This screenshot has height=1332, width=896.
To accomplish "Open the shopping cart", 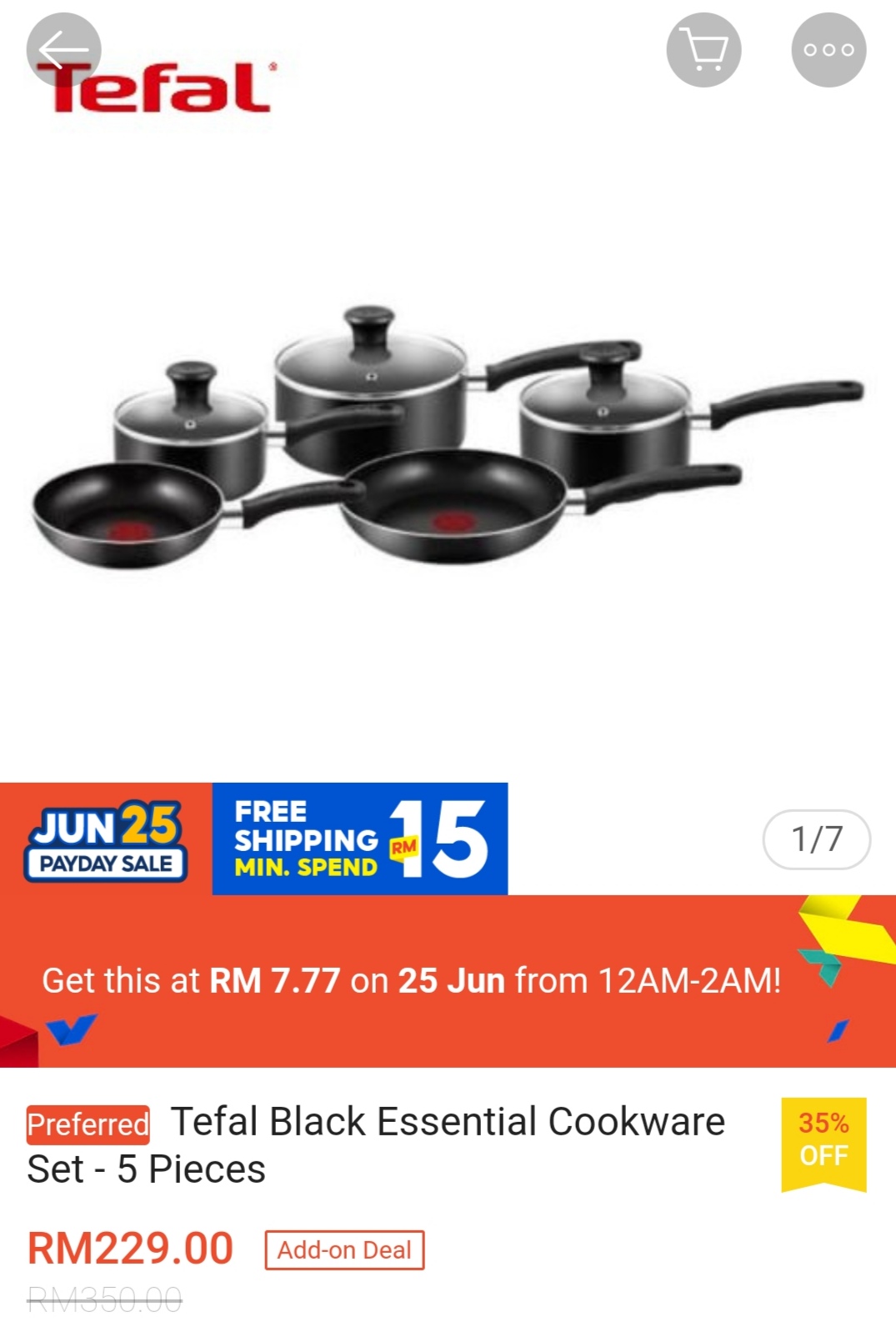I will pyautogui.click(x=703, y=50).
